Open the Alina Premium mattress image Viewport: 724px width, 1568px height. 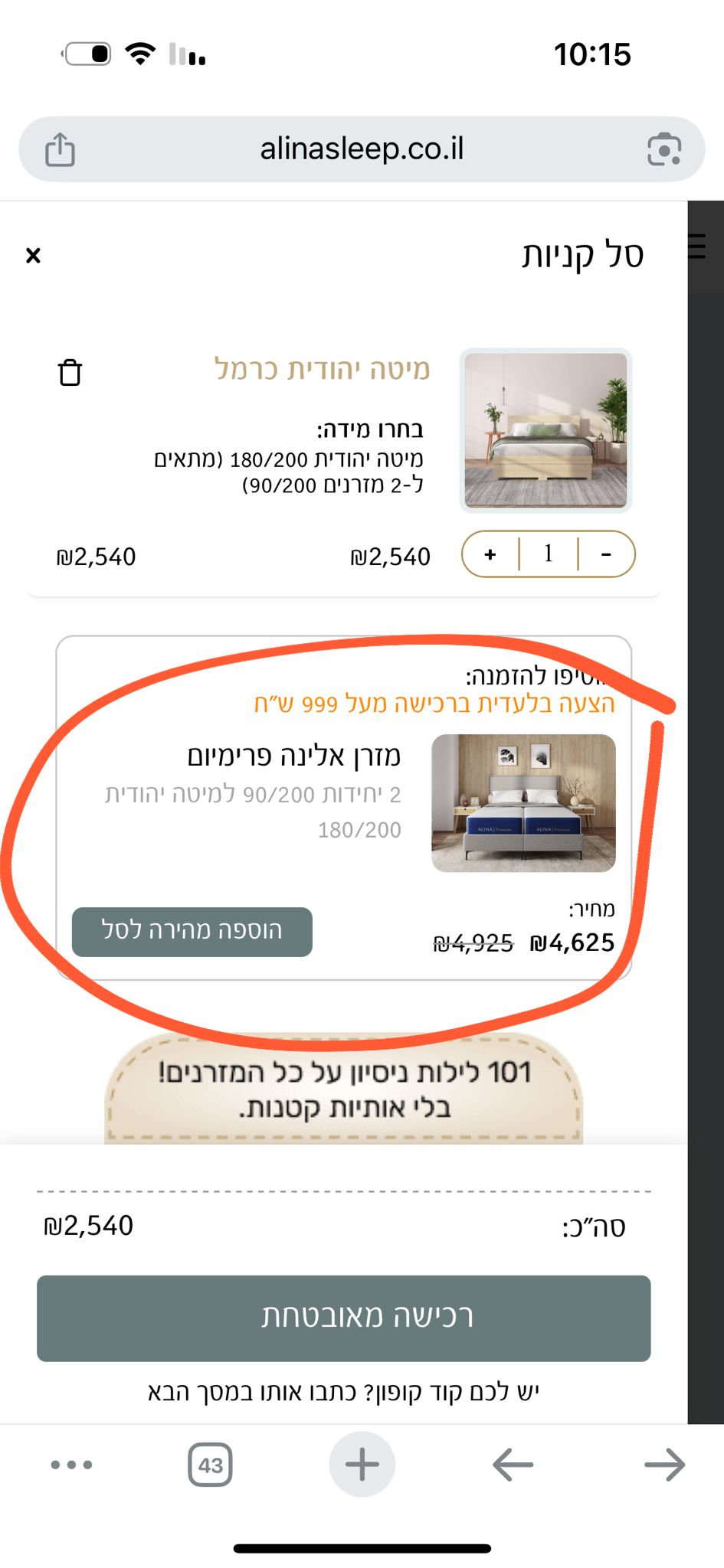point(523,803)
